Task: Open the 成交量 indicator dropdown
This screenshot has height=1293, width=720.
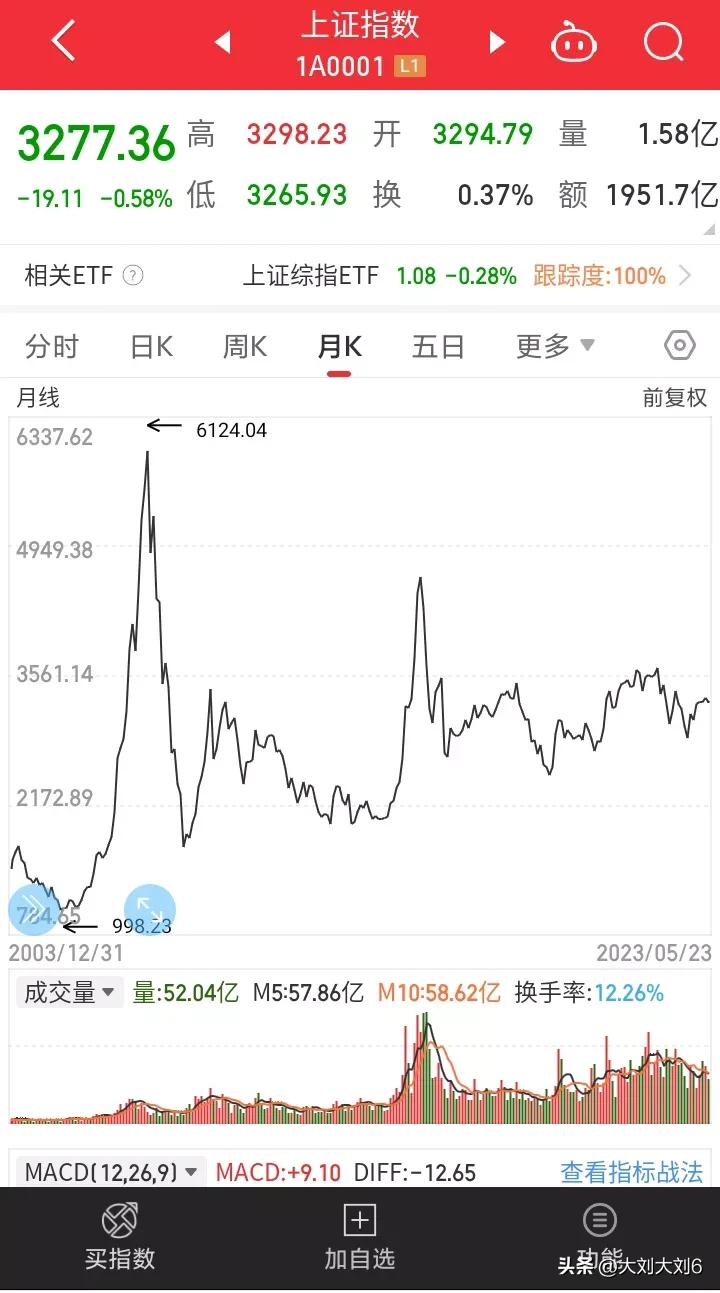Action: coord(68,991)
